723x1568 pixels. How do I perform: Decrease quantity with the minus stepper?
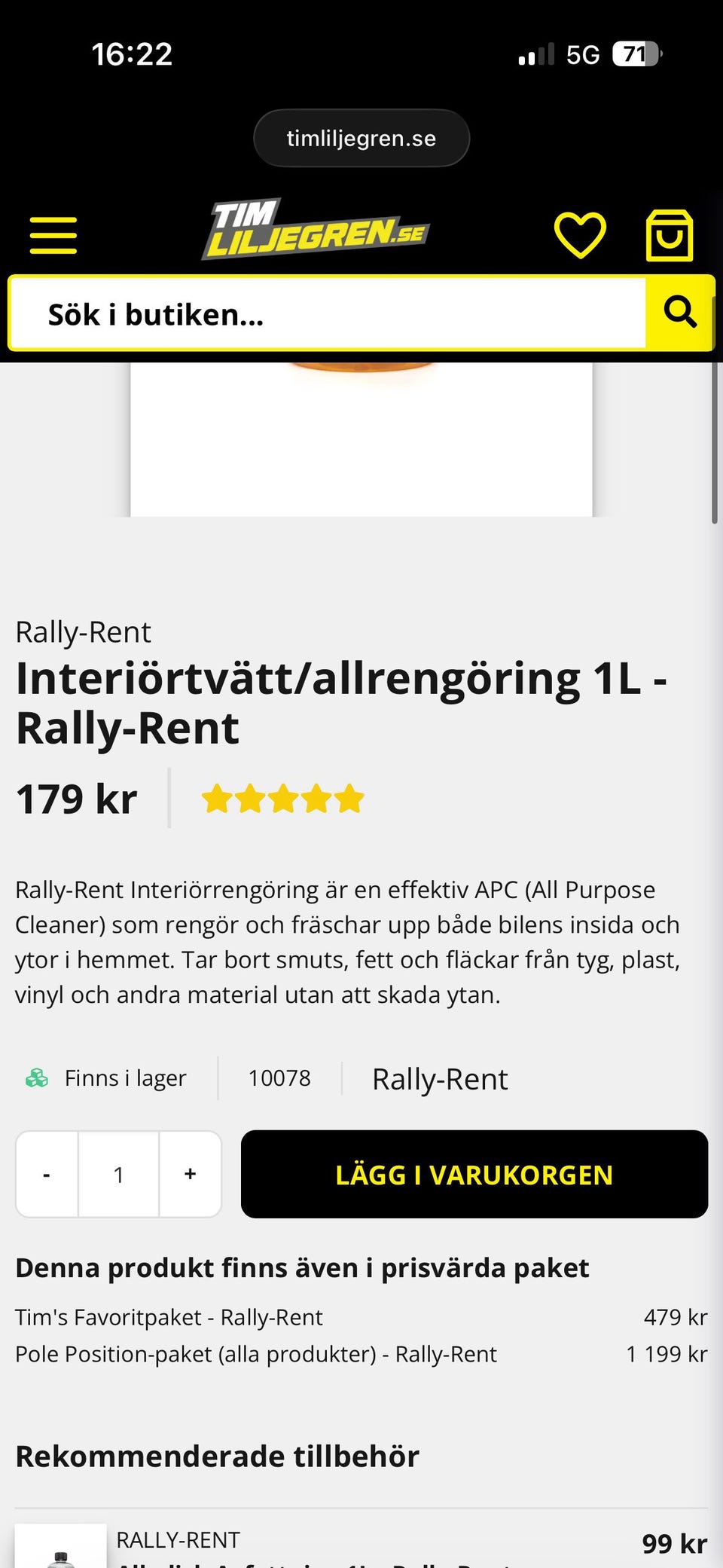point(47,1174)
